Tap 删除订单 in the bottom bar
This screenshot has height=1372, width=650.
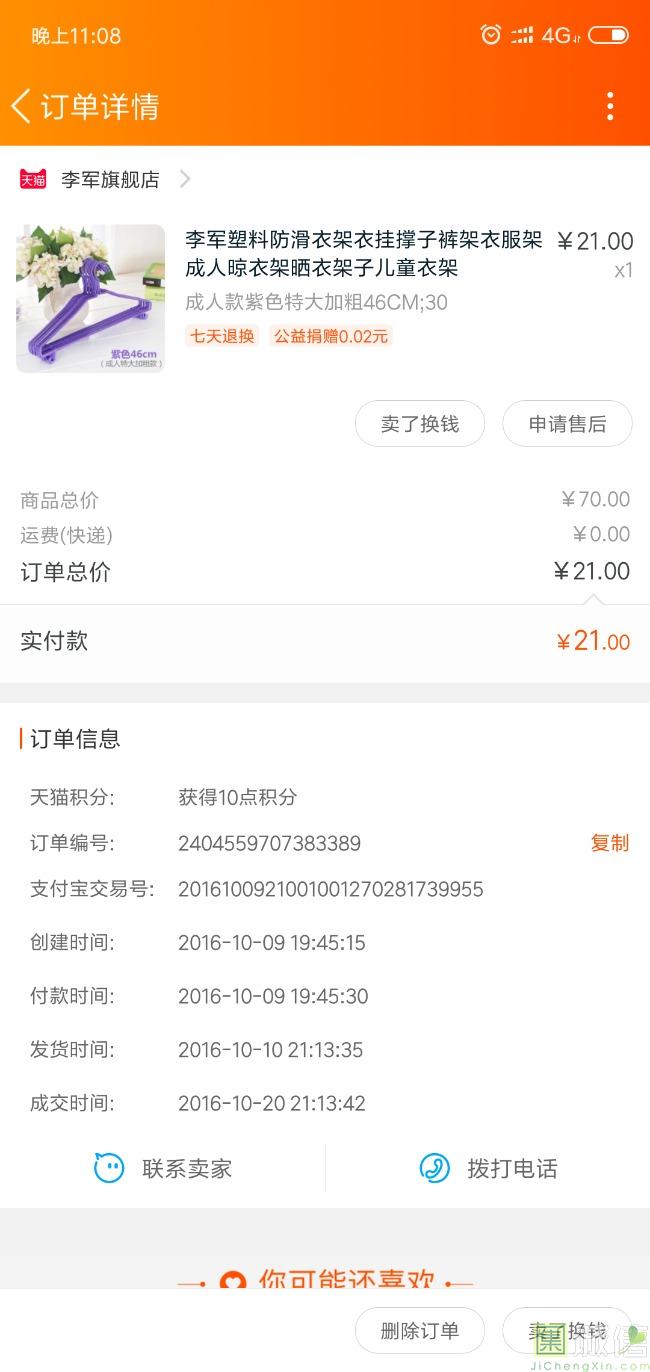(x=420, y=1331)
